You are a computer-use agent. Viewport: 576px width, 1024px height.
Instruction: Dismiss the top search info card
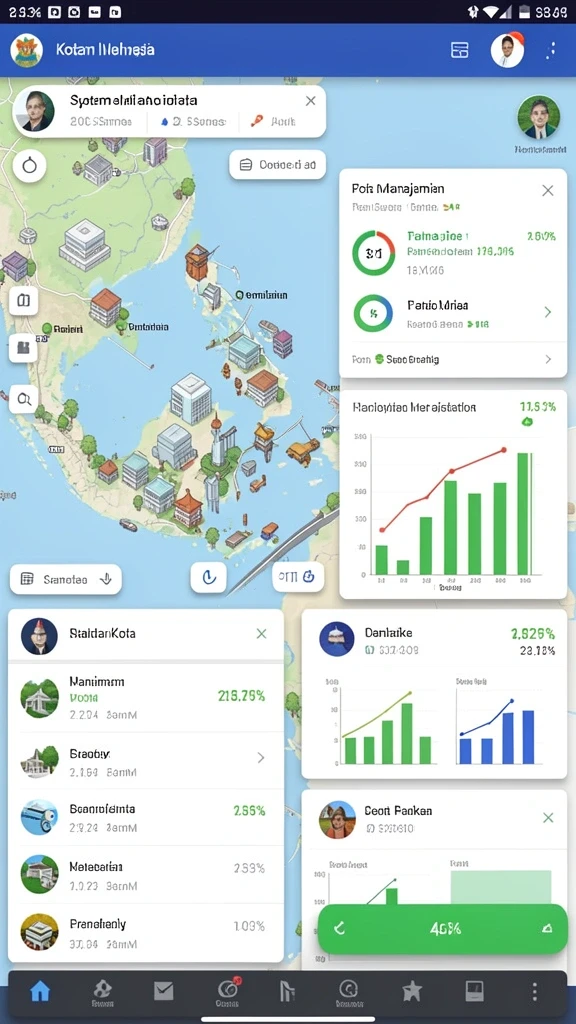click(311, 101)
